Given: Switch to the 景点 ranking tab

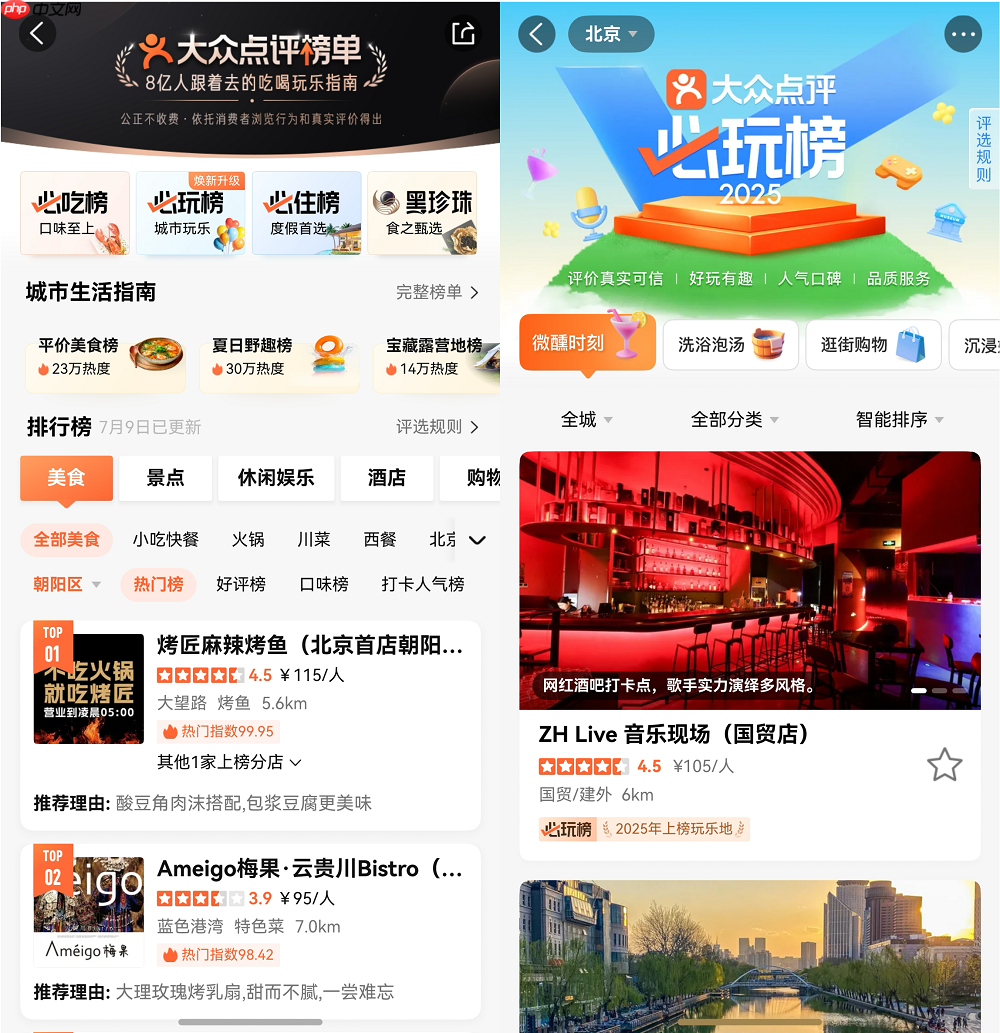Looking at the screenshot, I should click(x=165, y=478).
